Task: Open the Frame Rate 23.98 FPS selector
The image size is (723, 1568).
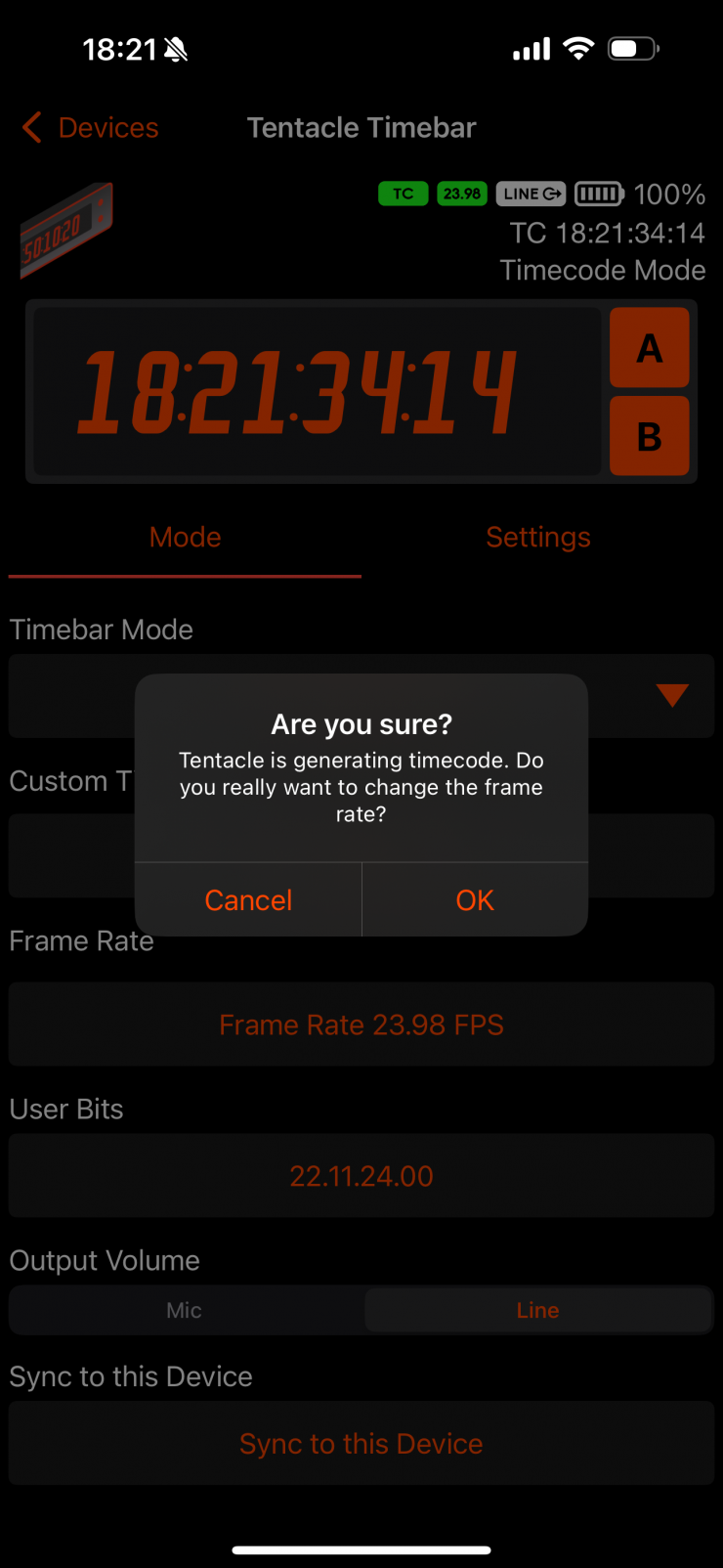Action: (x=361, y=1024)
